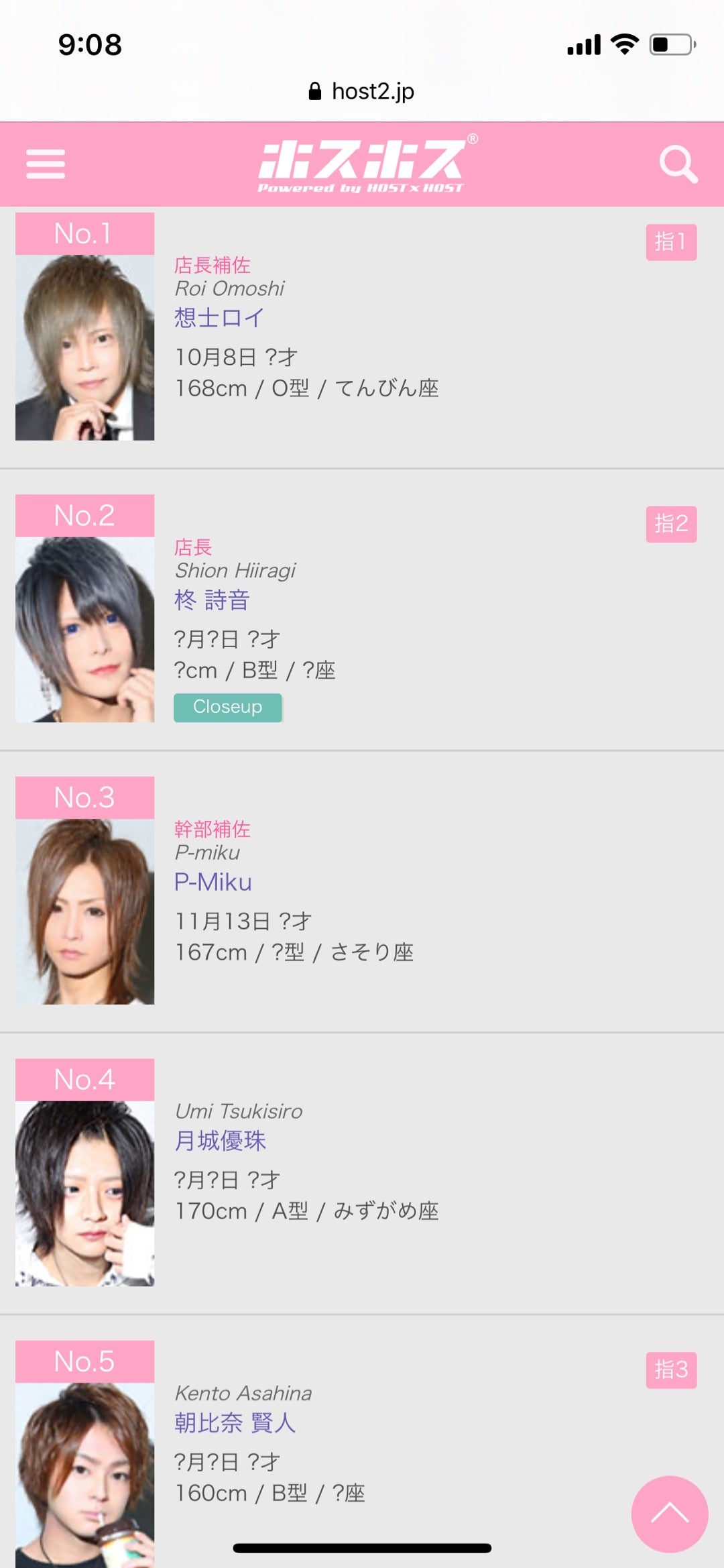724x1568 pixels.
Task: Jump back to top with the arrow button
Action: pyautogui.click(x=669, y=1514)
